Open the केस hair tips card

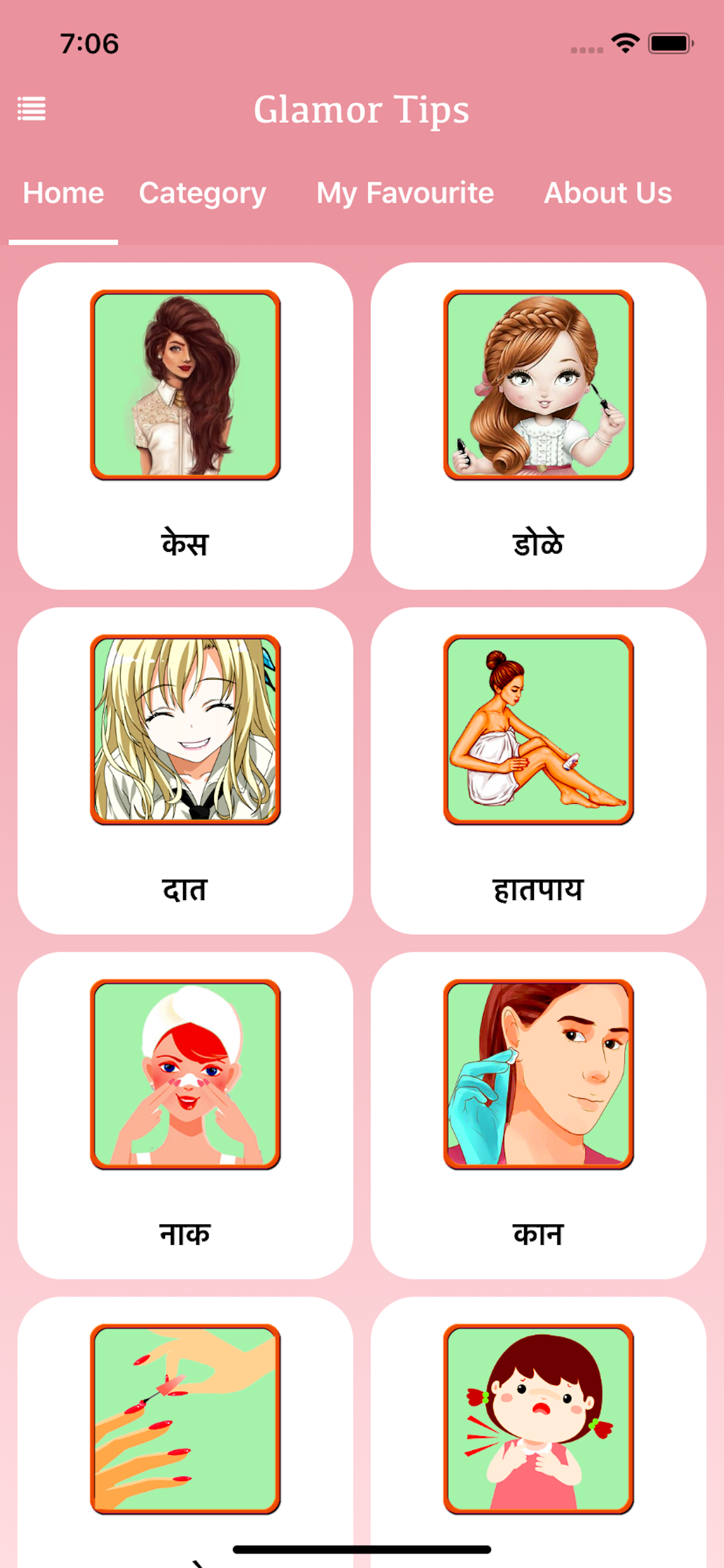pyautogui.click(x=185, y=425)
